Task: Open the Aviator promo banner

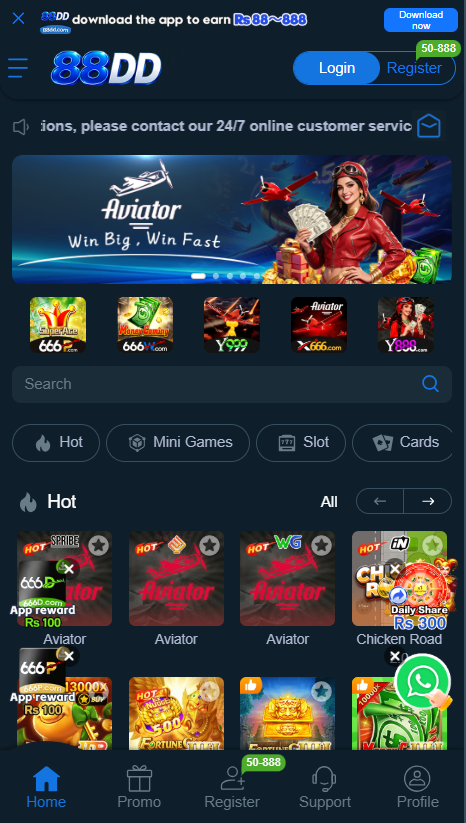Action: (x=232, y=219)
